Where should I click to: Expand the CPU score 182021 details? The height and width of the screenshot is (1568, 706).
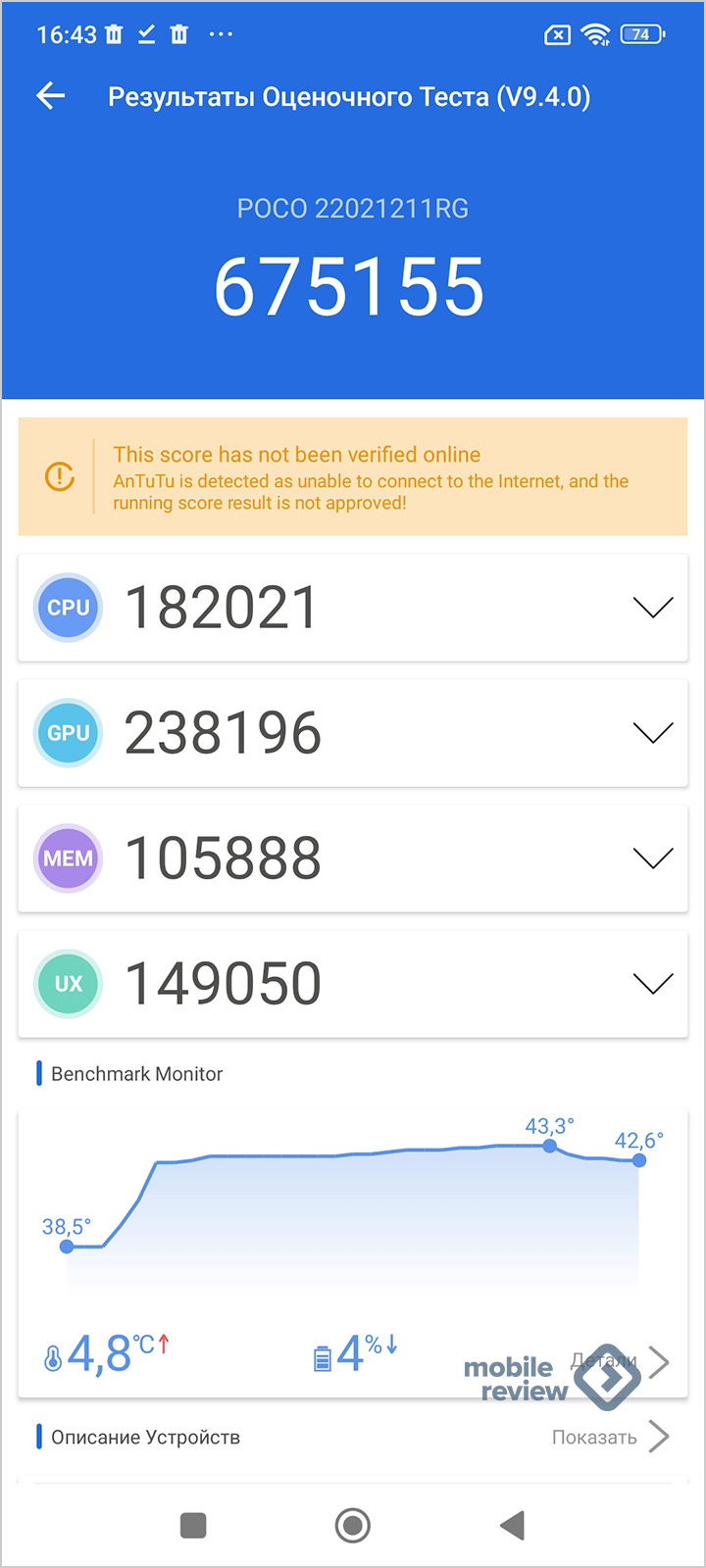pos(353,608)
